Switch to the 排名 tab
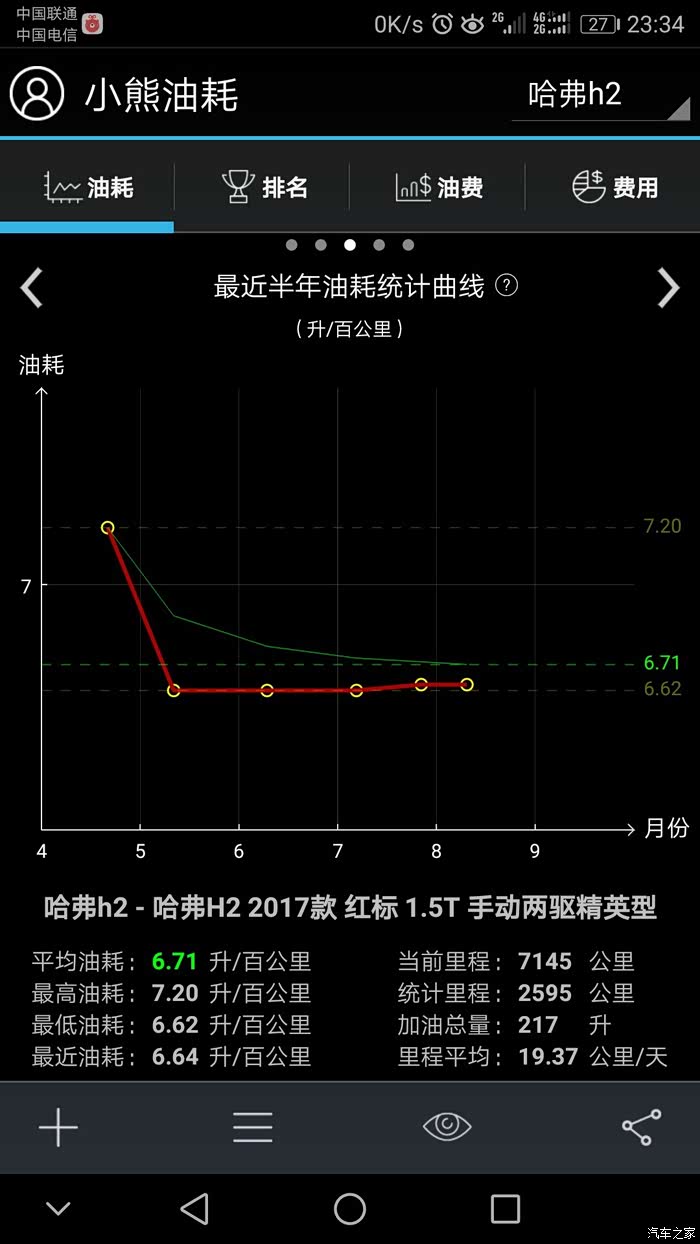Viewport: 700px width, 1244px height. click(263, 186)
